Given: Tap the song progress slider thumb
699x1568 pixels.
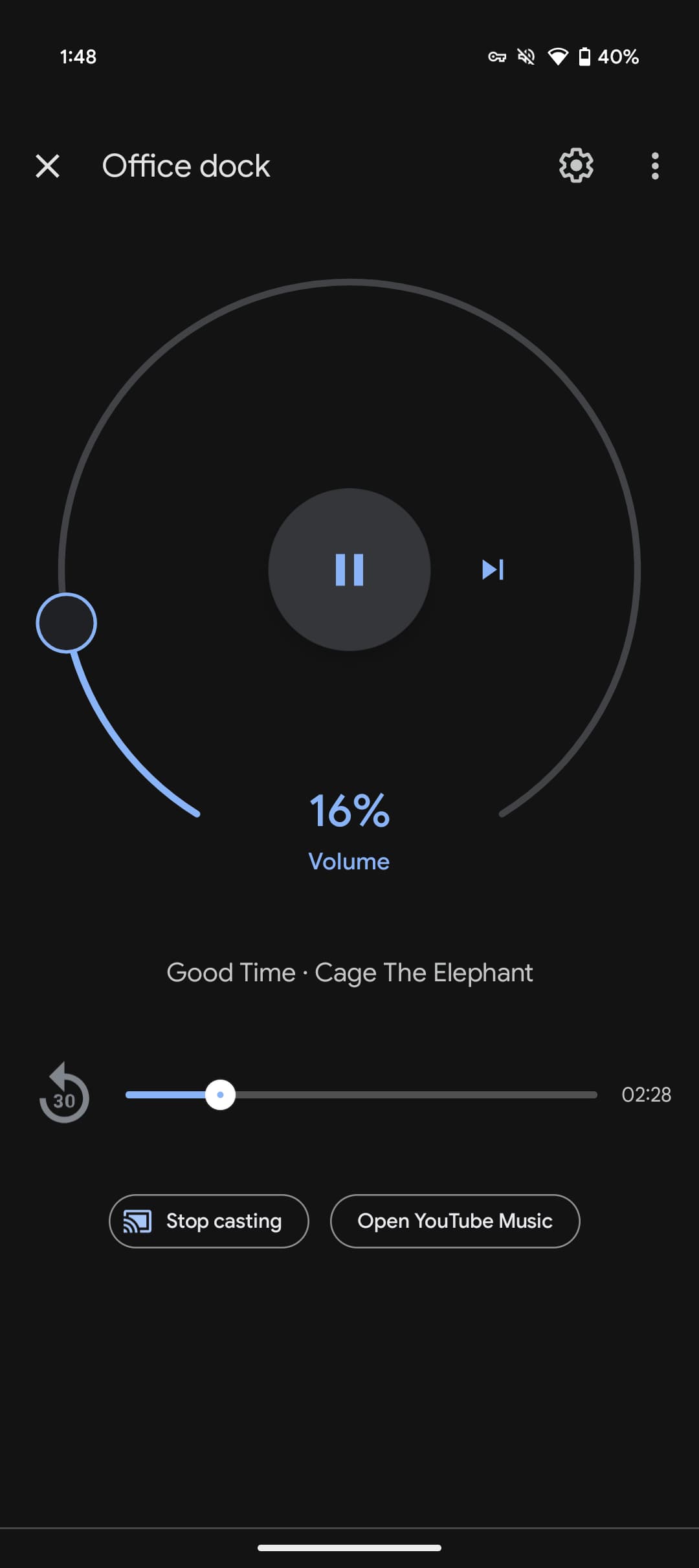Looking at the screenshot, I should coord(220,1094).
